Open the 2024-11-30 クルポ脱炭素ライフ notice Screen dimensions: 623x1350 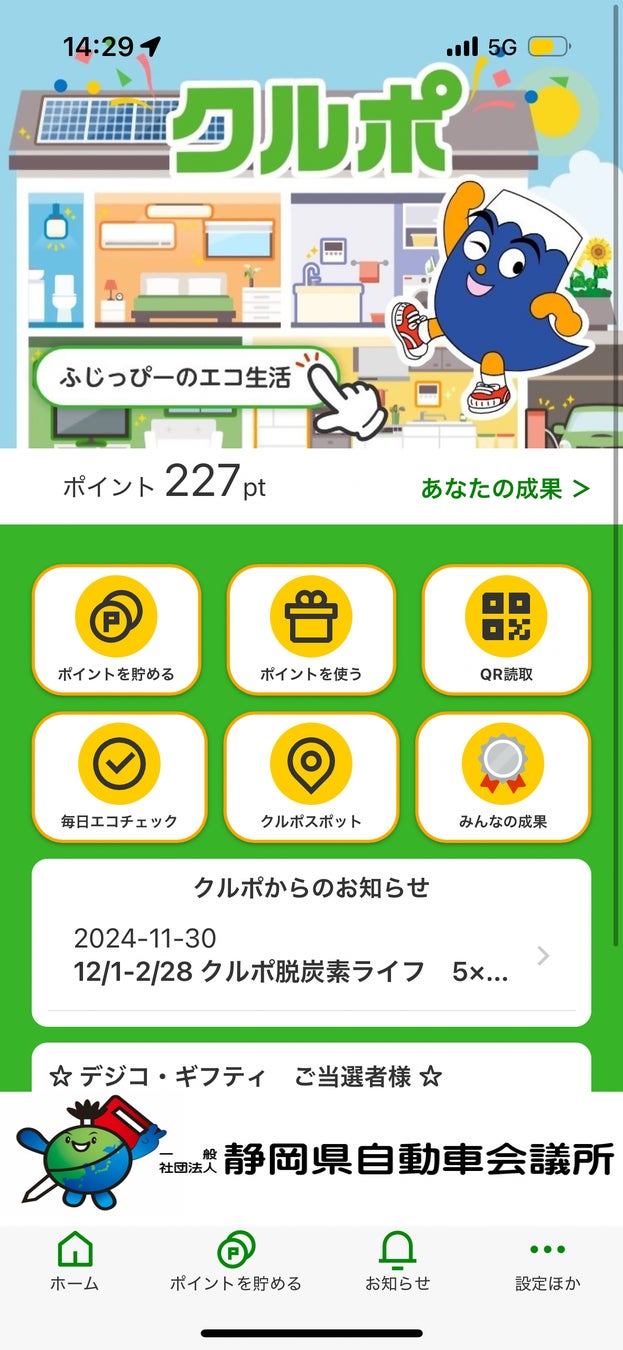(311, 956)
